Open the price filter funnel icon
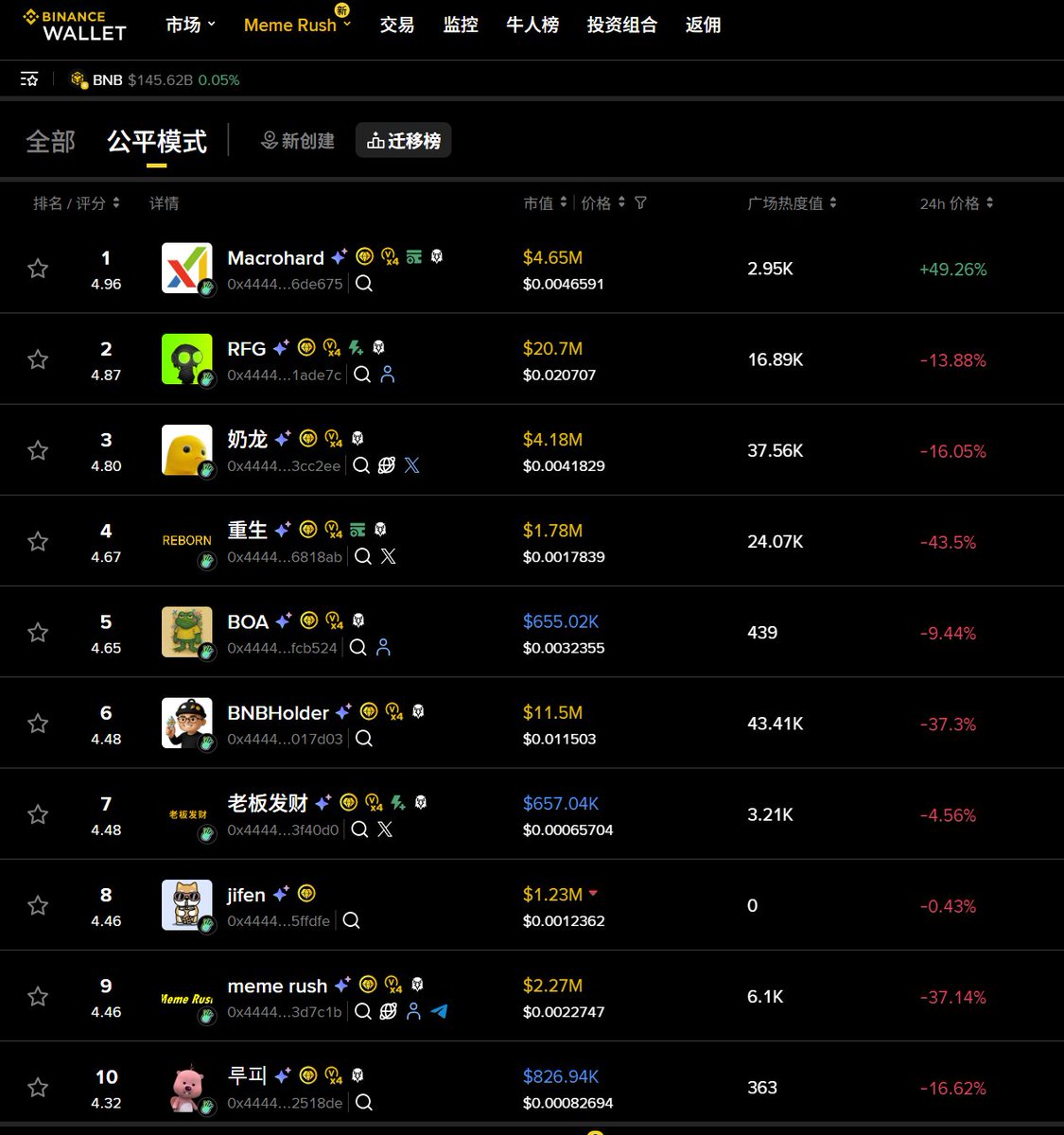 coord(640,203)
